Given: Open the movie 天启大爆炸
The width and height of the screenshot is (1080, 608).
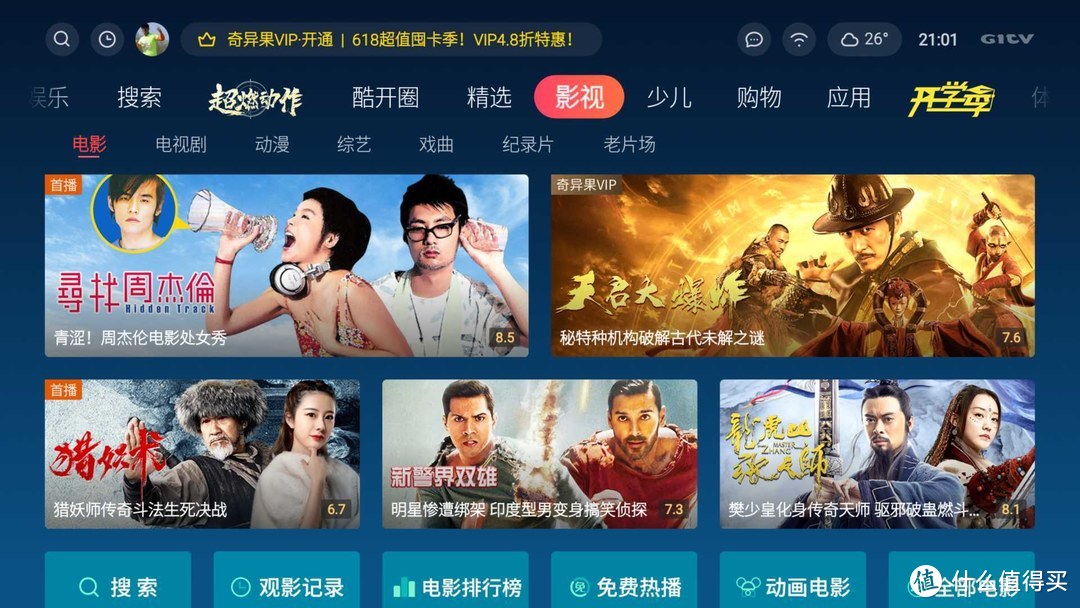Looking at the screenshot, I should [x=792, y=265].
